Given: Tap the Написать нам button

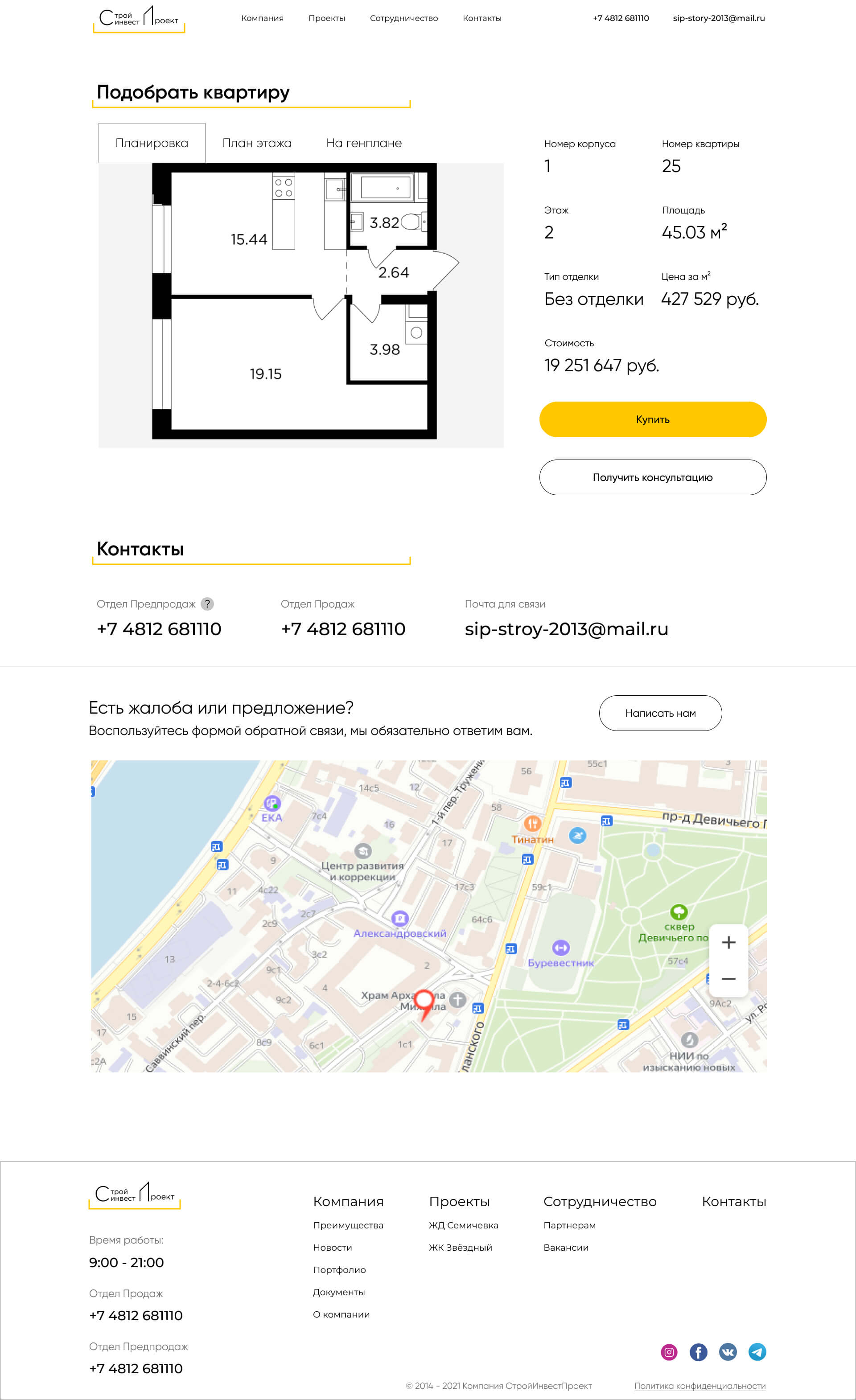Looking at the screenshot, I should (660, 713).
